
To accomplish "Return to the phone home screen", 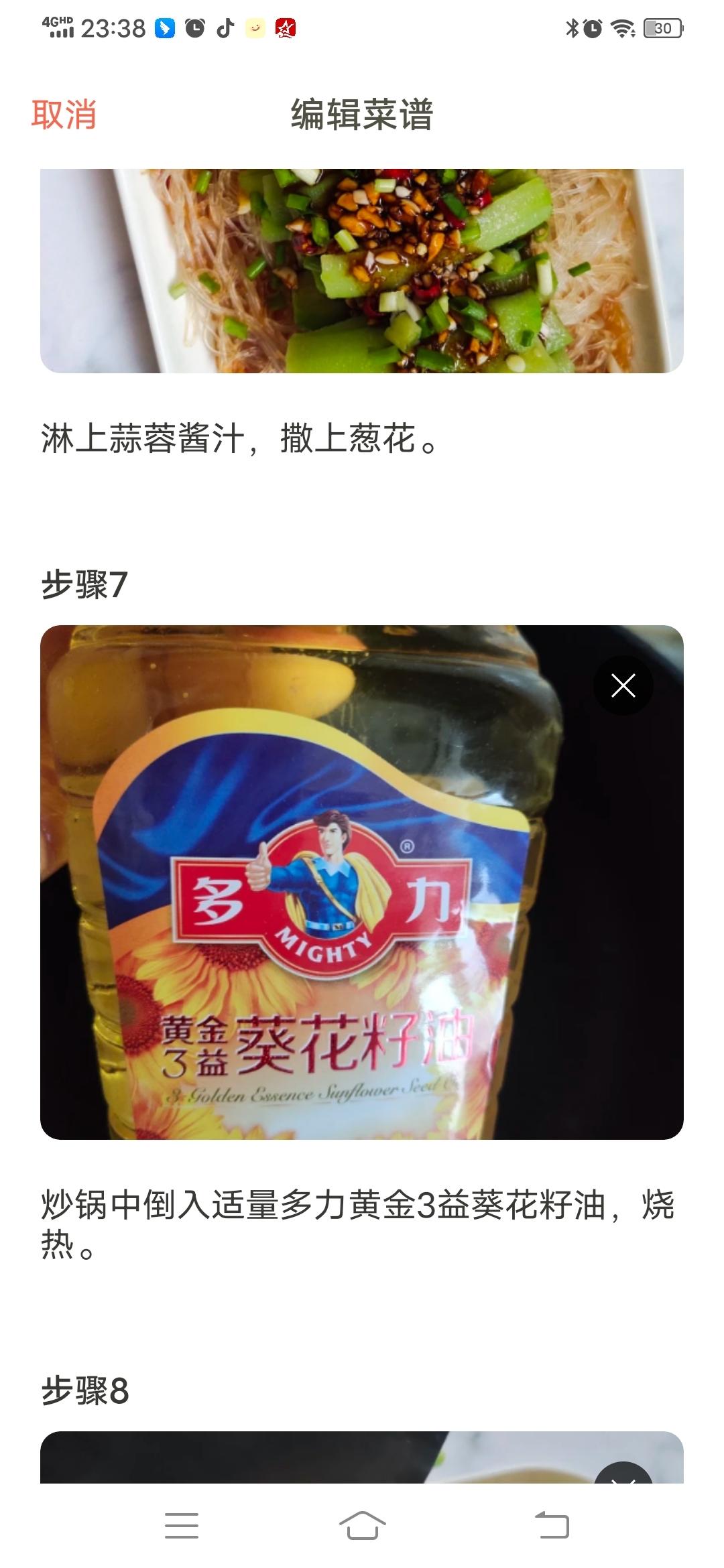I will pos(362,1526).
